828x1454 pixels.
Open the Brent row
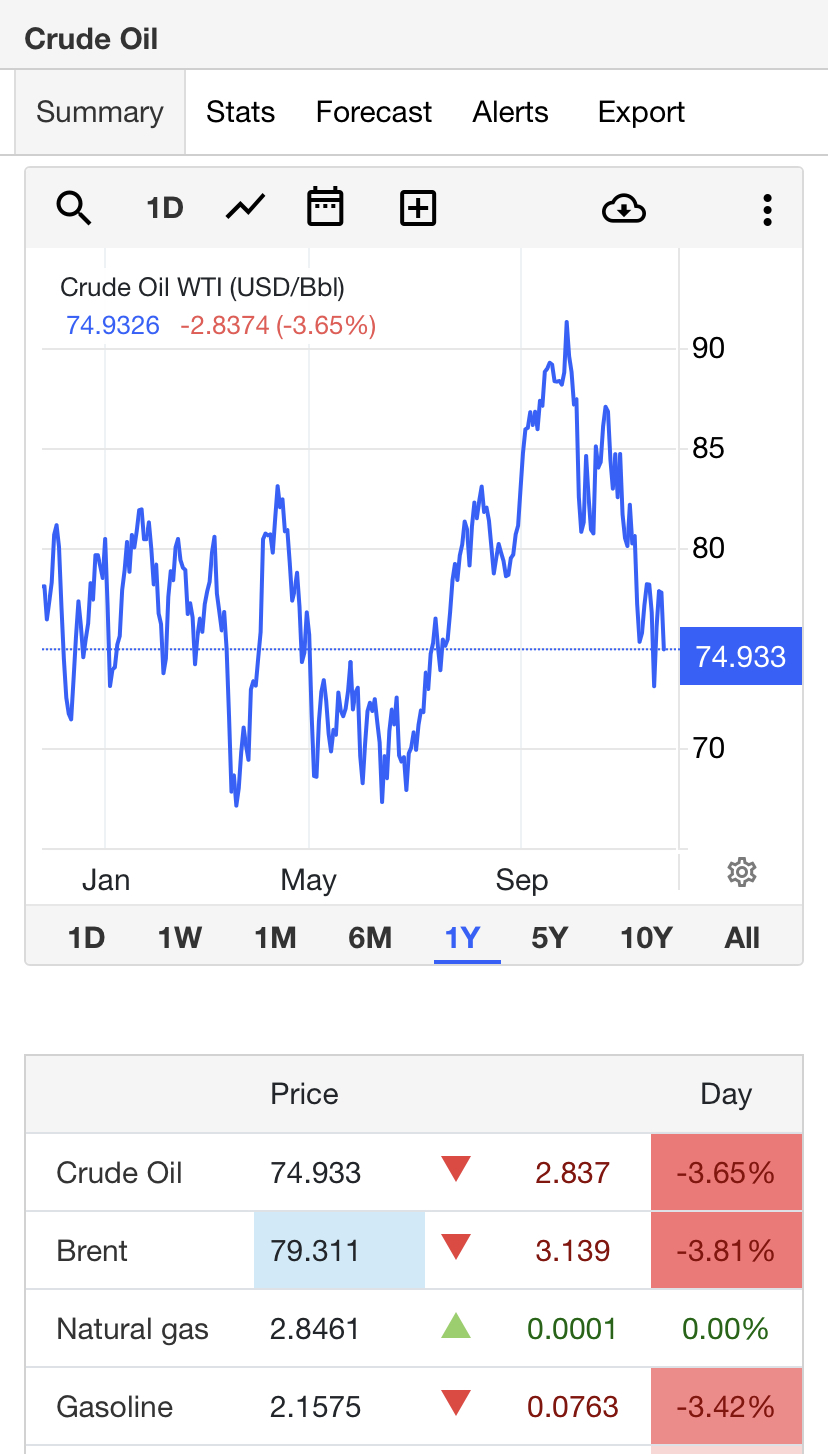414,1251
